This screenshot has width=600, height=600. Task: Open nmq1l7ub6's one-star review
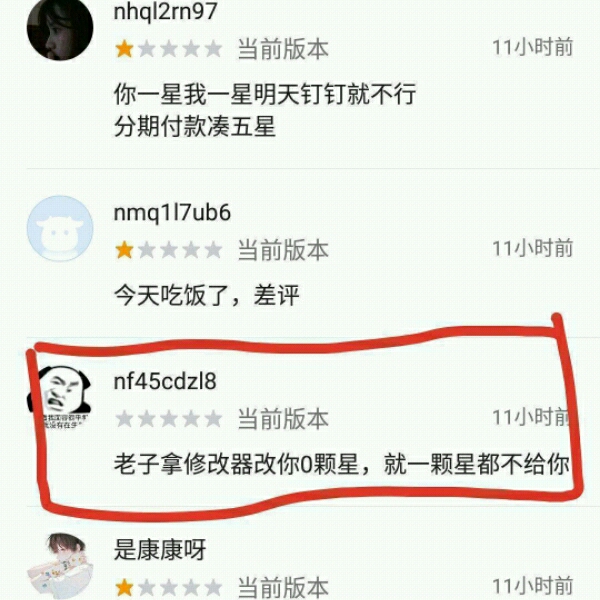pos(205,295)
